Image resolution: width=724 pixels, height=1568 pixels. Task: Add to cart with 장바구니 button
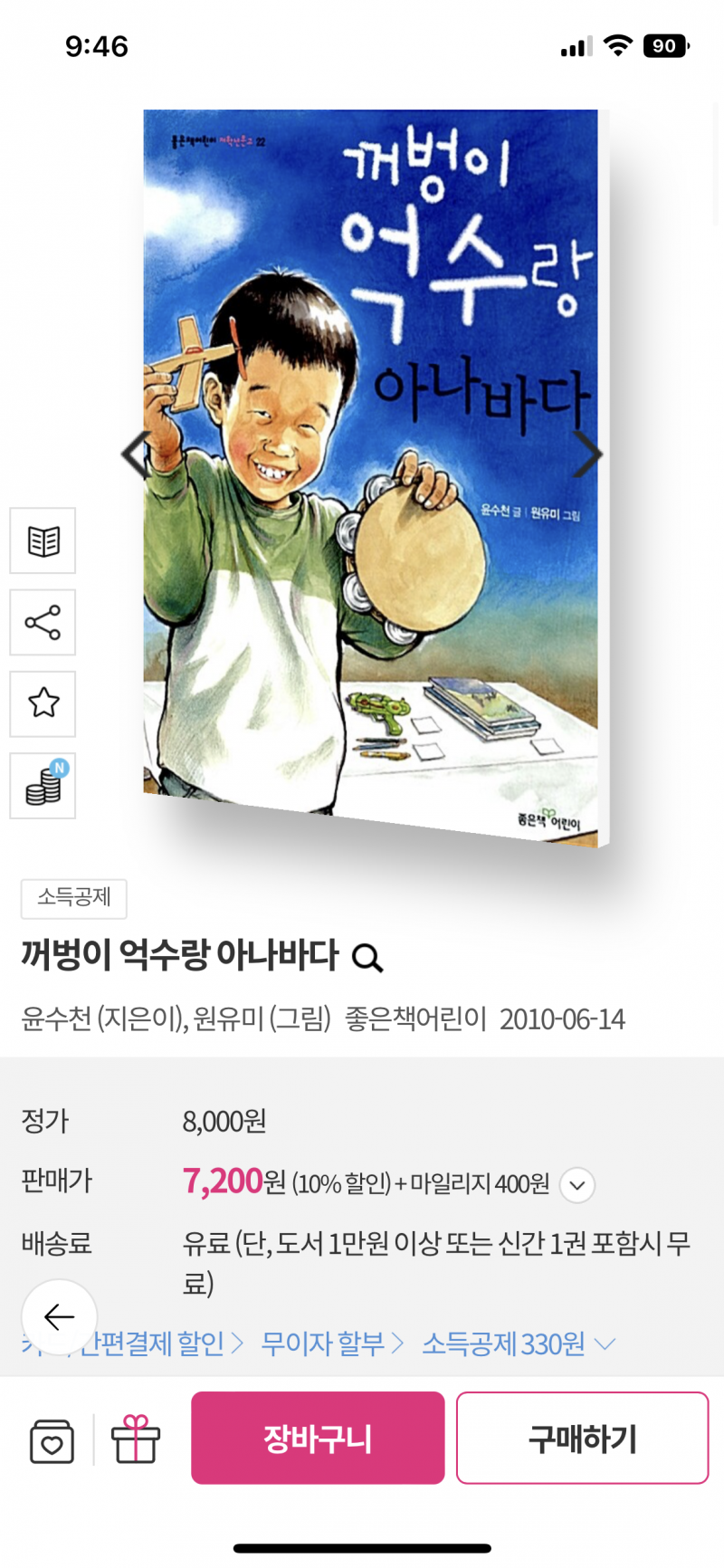tap(318, 1439)
